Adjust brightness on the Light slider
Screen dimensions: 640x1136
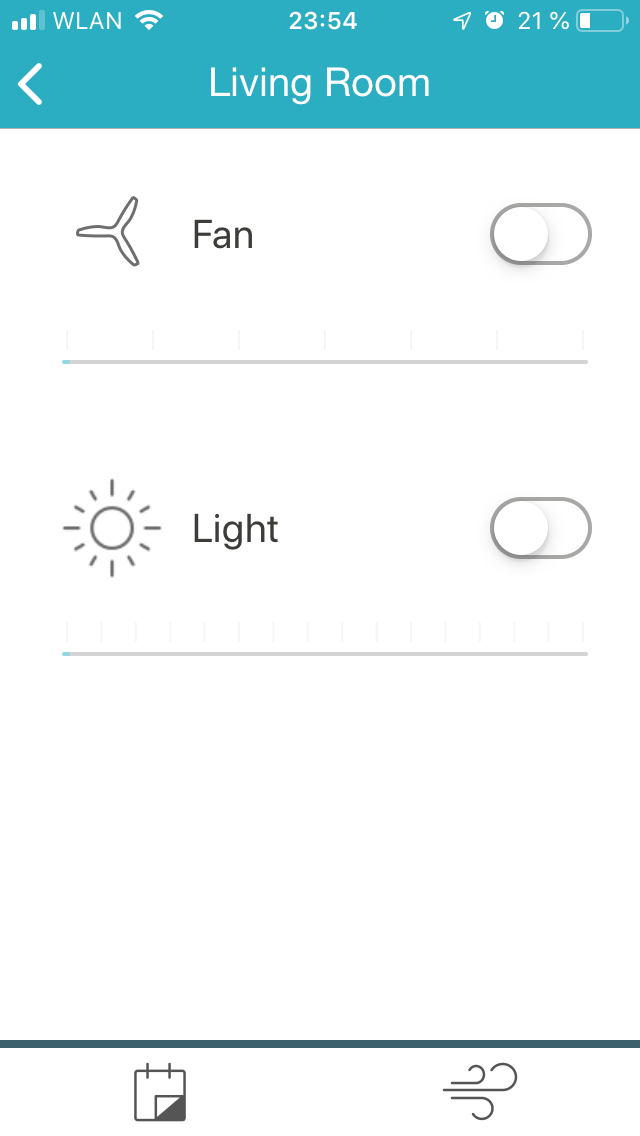coord(324,653)
